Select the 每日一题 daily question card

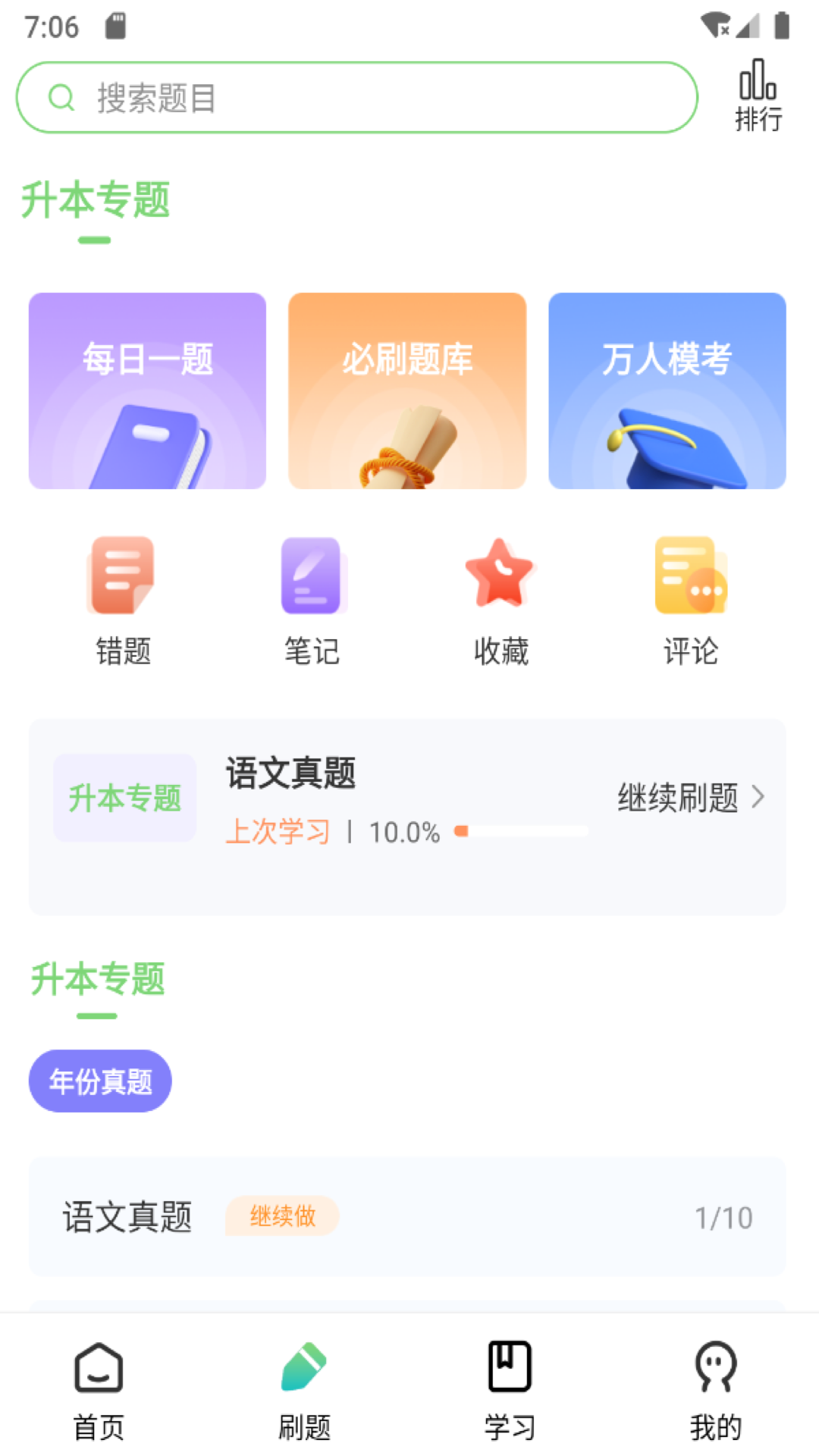[147, 389]
